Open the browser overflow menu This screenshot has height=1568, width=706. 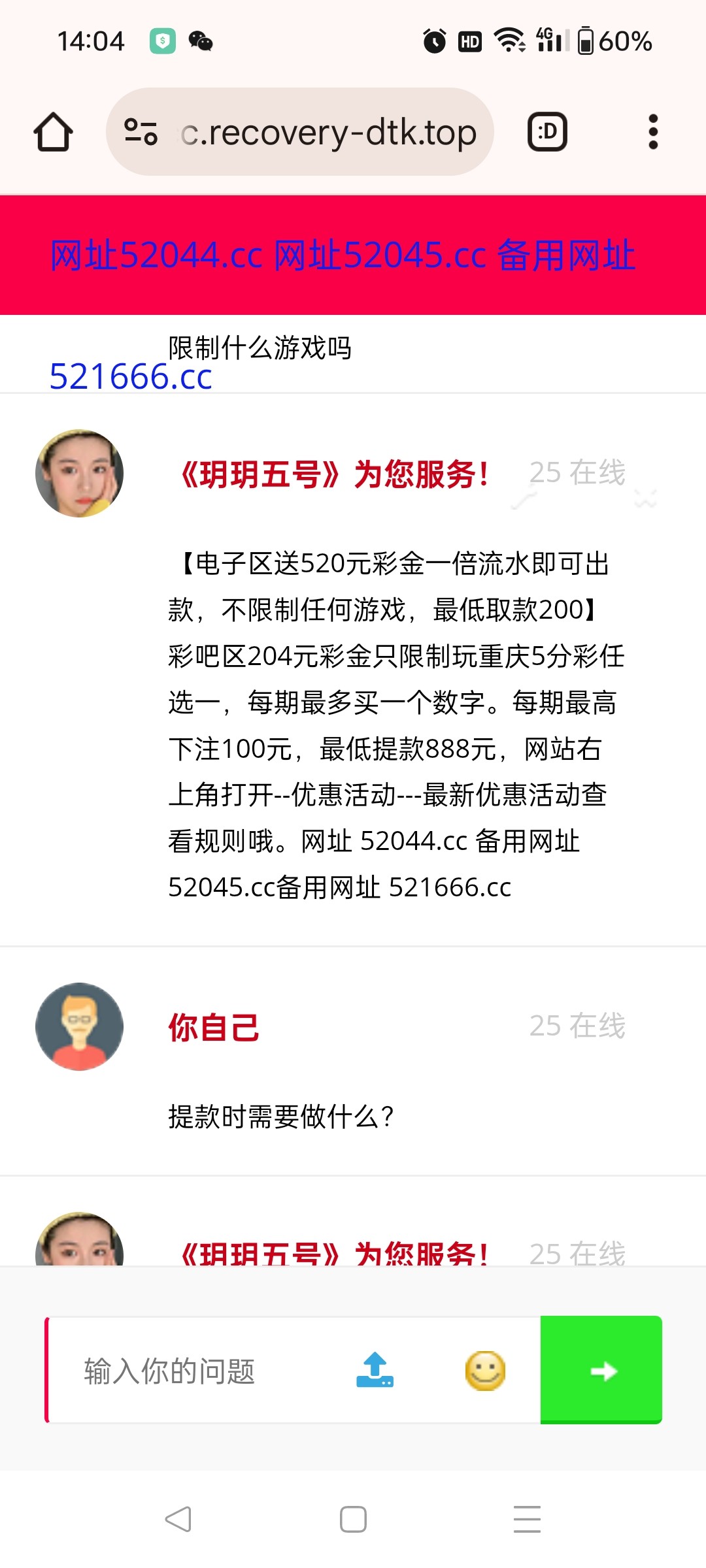click(652, 132)
